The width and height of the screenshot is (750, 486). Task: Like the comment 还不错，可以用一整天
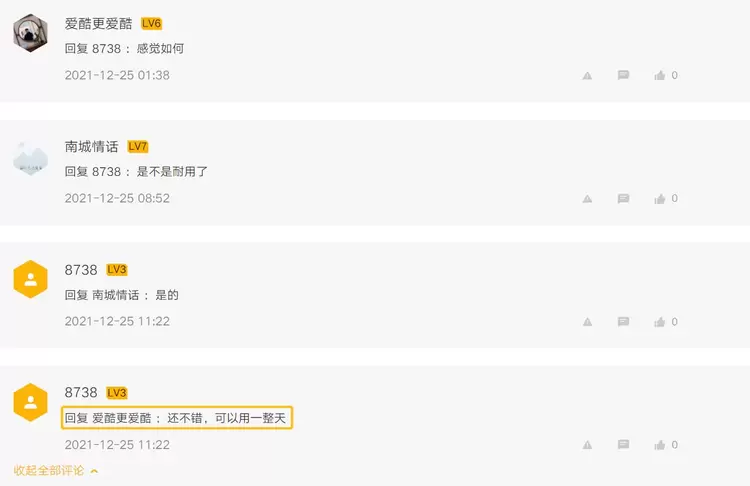coord(660,445)
